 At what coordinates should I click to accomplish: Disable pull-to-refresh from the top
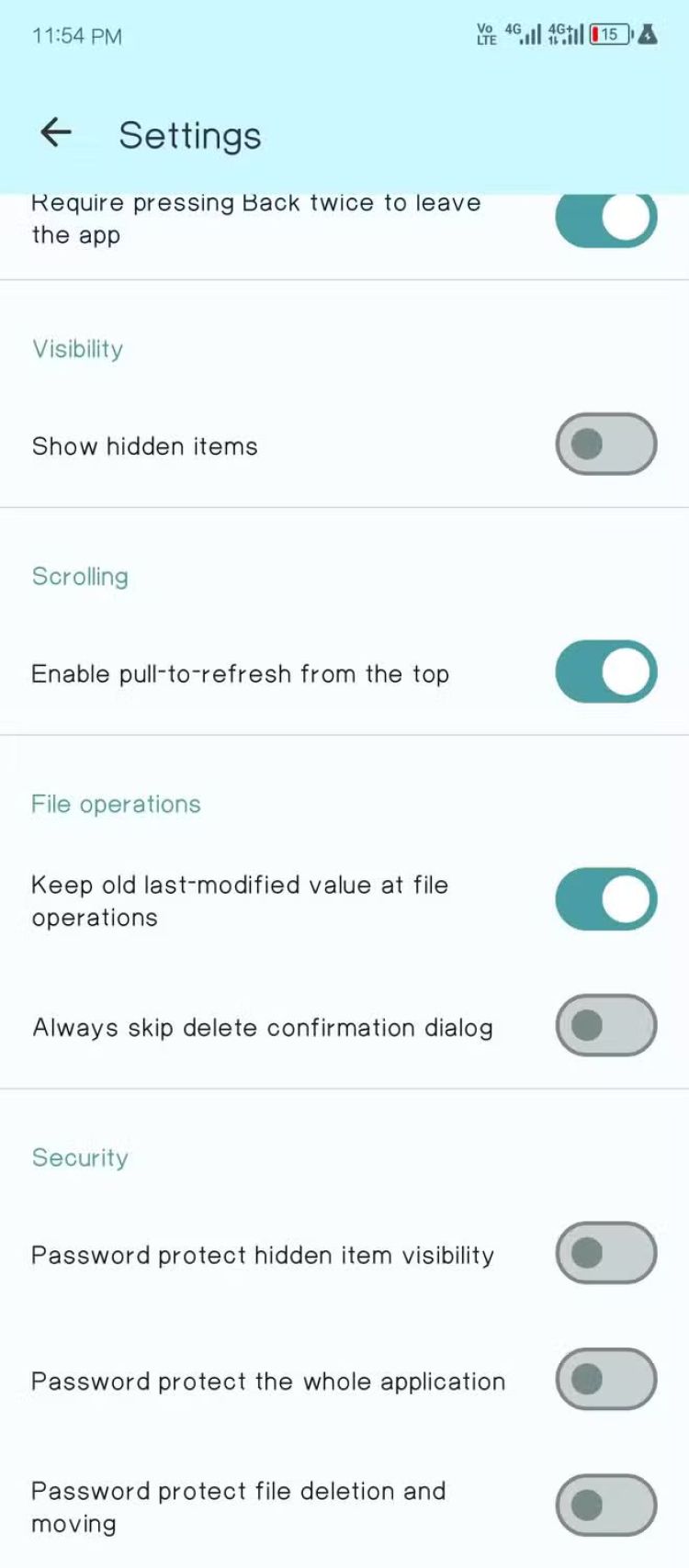[x=605, y=671]
